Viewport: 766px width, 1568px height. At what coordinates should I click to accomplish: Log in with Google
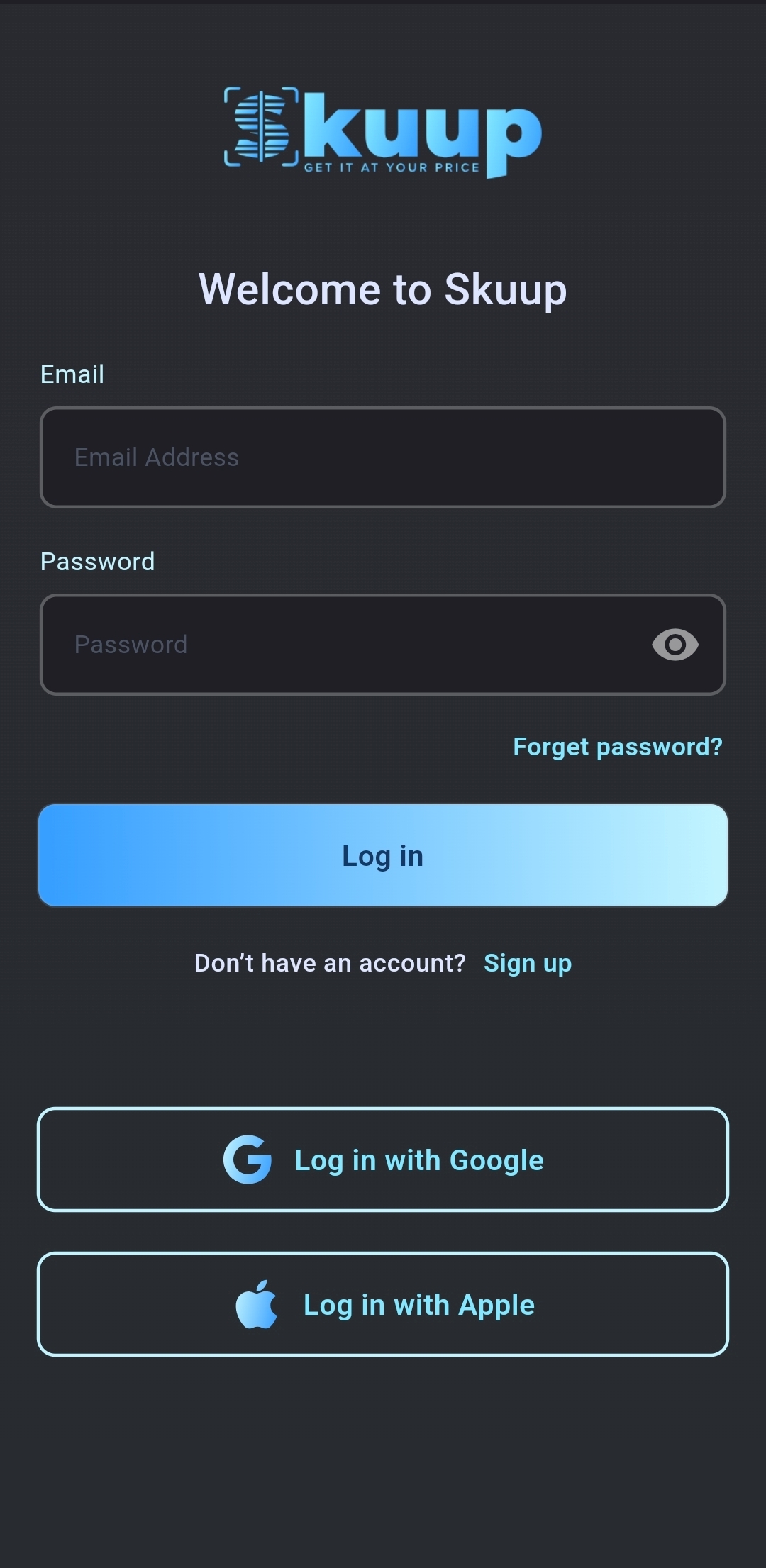pyautogui.click(x=383, y=1160)
